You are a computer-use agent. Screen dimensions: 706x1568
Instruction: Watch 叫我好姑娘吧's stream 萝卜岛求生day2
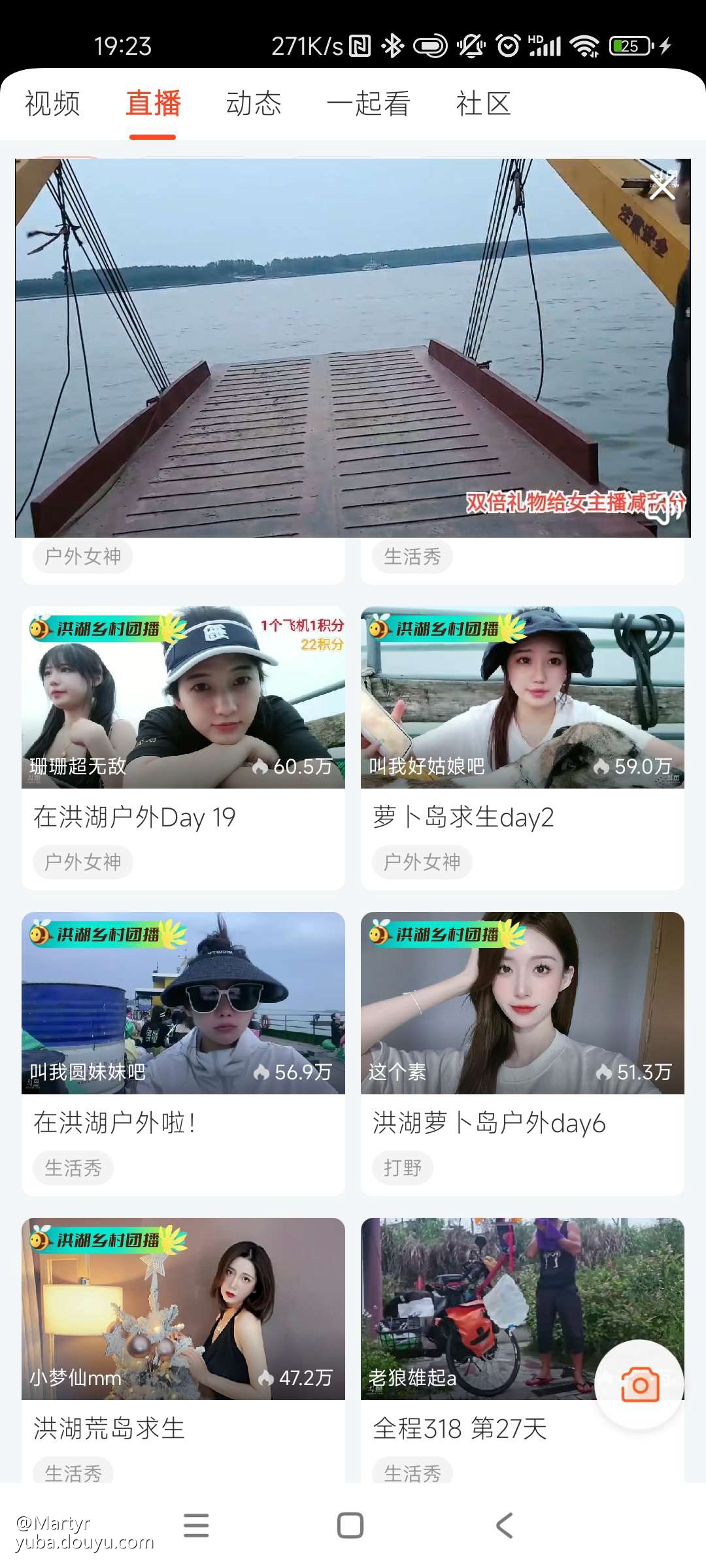pos(522,698)
